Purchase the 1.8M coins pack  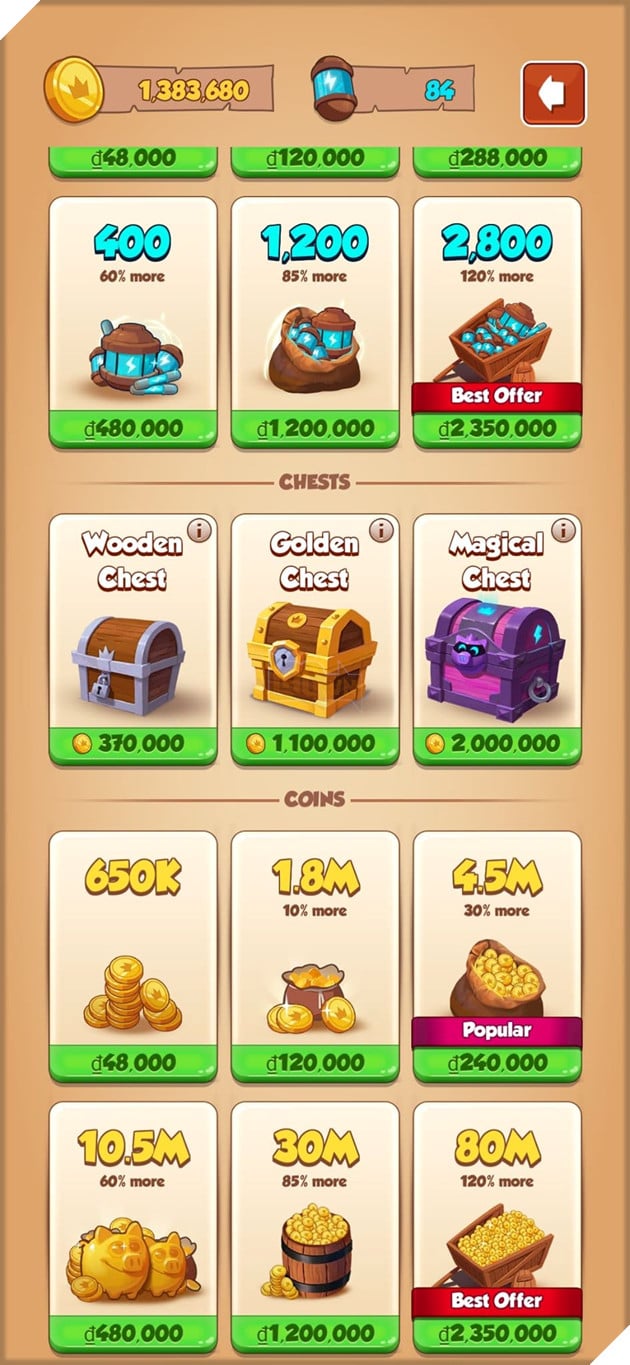click(x=315, y=1062)
